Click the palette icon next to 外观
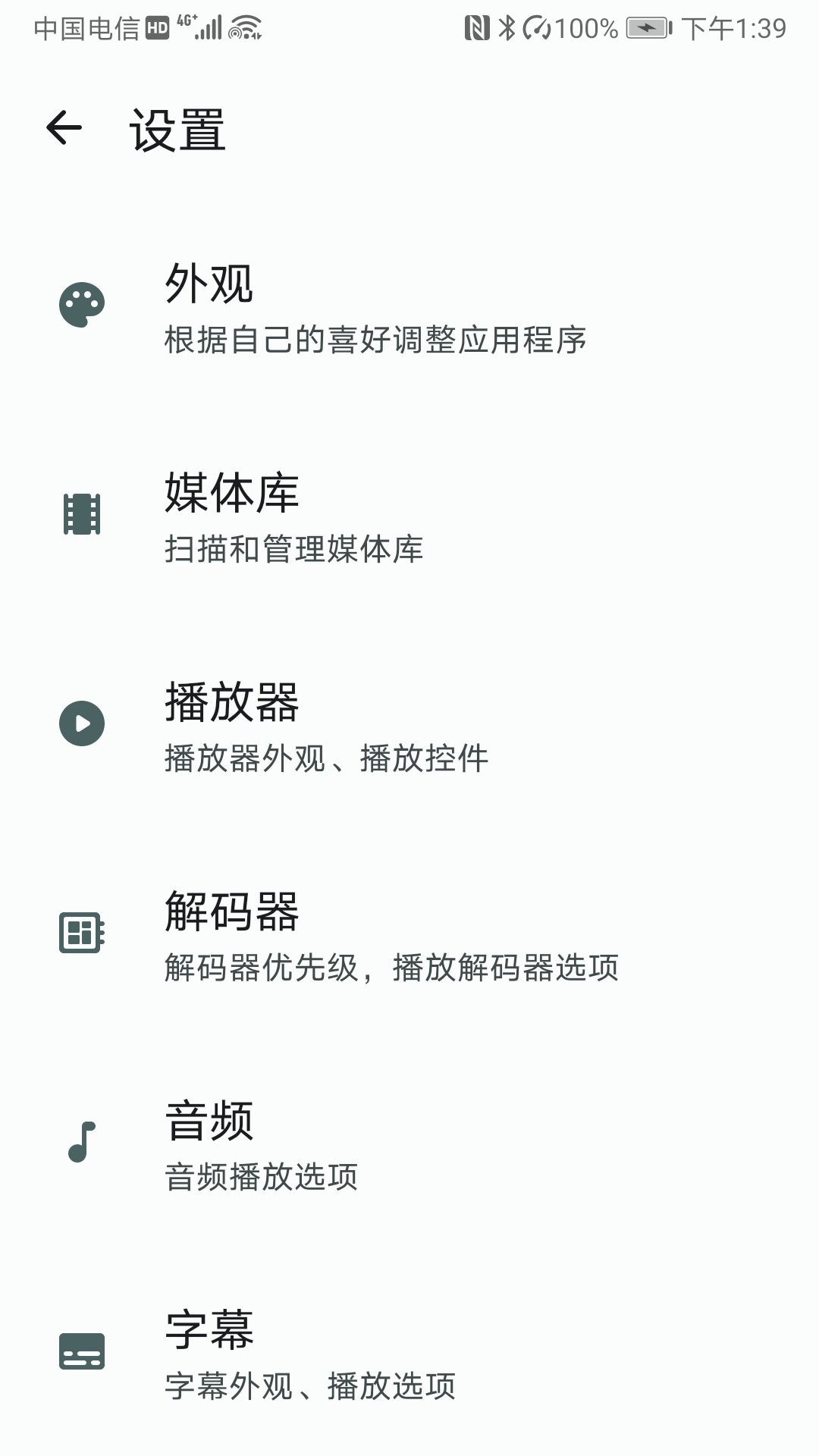This screenshot has width=819, height=1456. [x=80, y=304]
